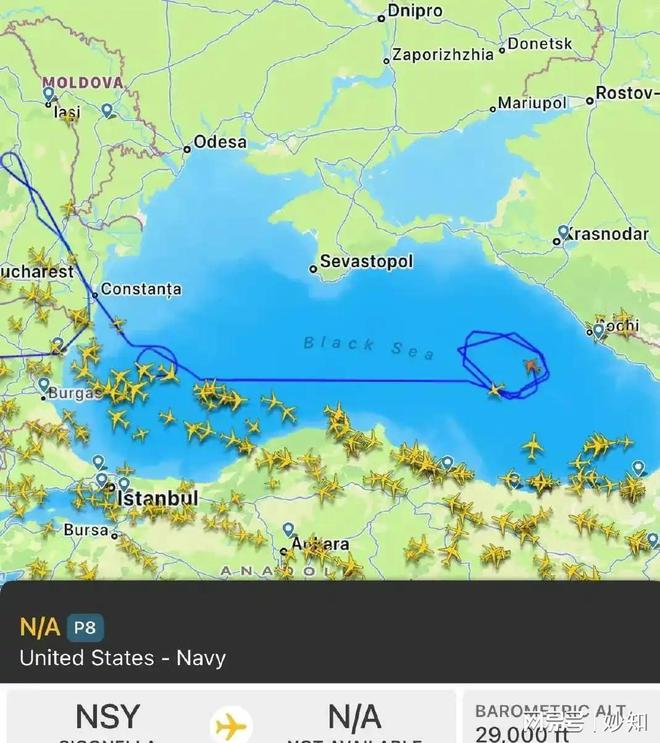Select the red highlighted aircraft over the Black Sea
660x743 pixels.
(531, 366)
